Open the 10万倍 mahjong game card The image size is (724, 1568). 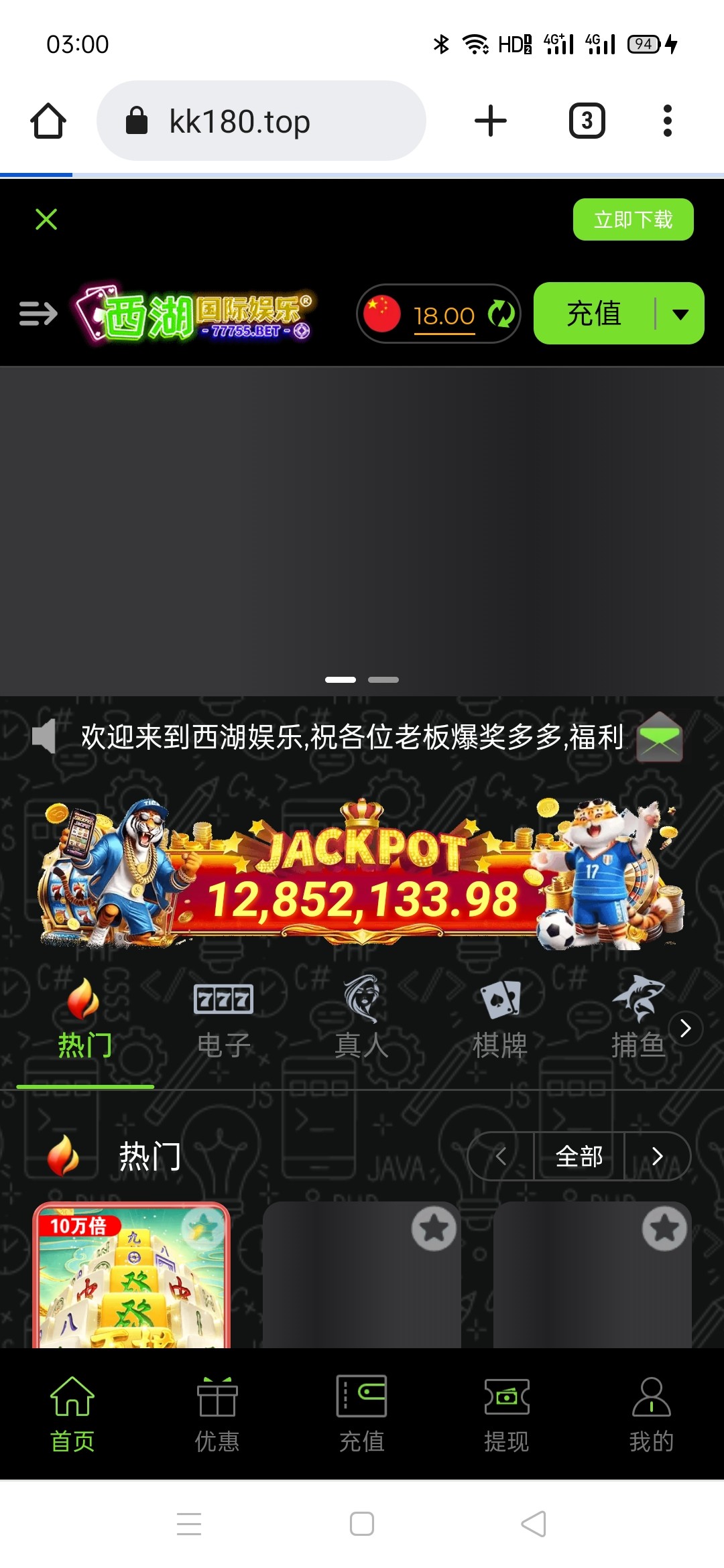(x=132, y=1277)
